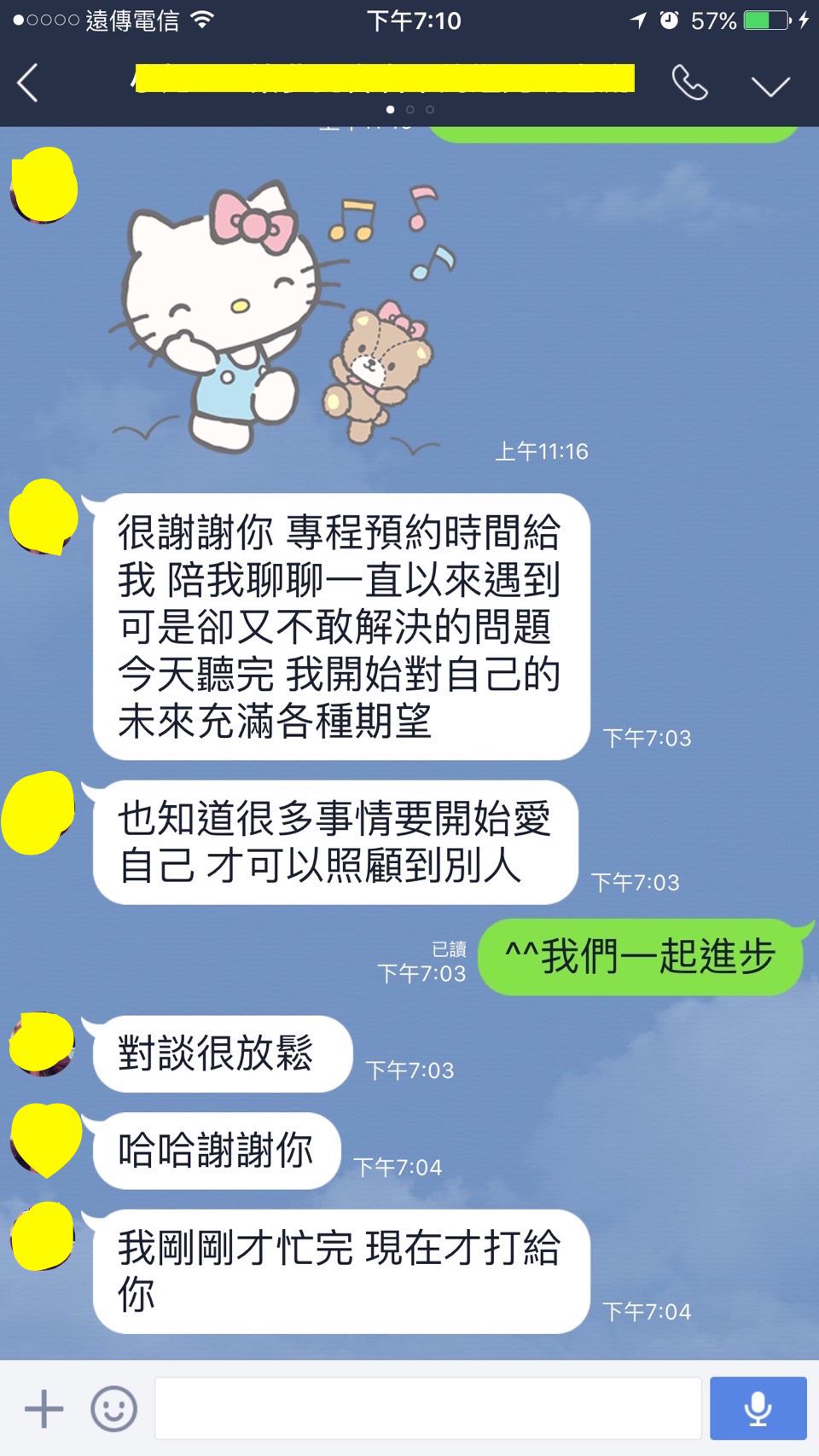Open sender's avatar beside 對談很放鬆 message
The image size is (819, 1456).
pos(43,1043)
